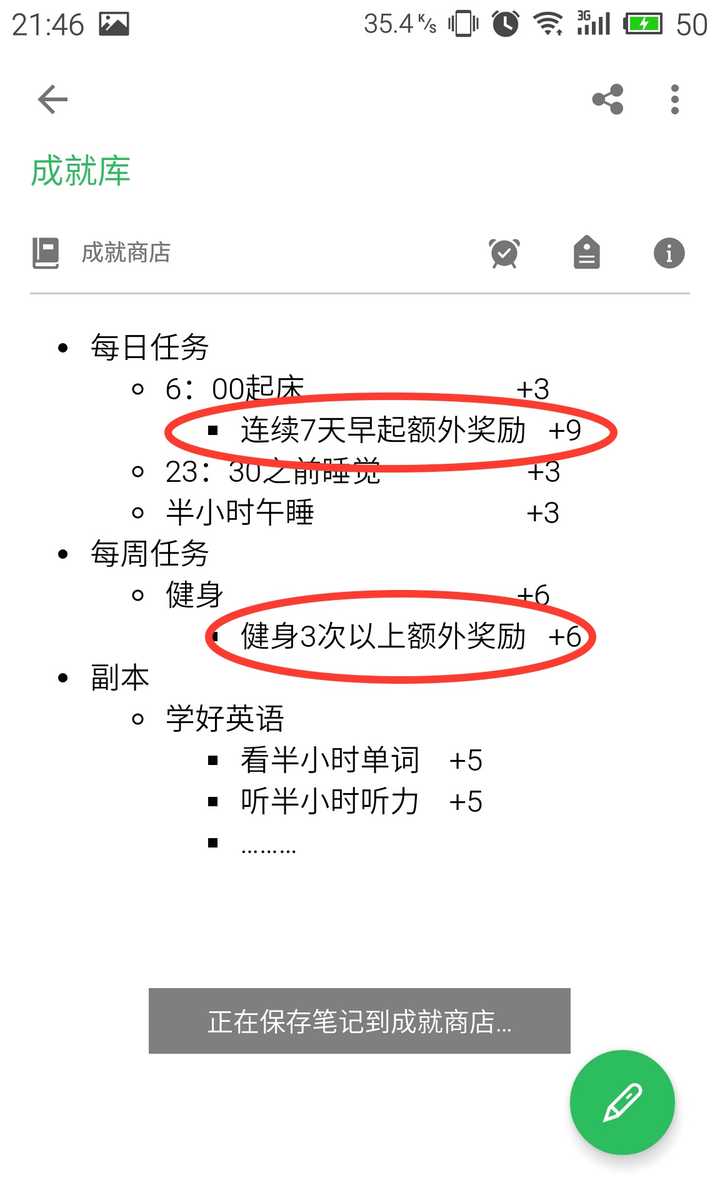720x1200 pixels.
Task: View note info
Action: pos(669,253)
